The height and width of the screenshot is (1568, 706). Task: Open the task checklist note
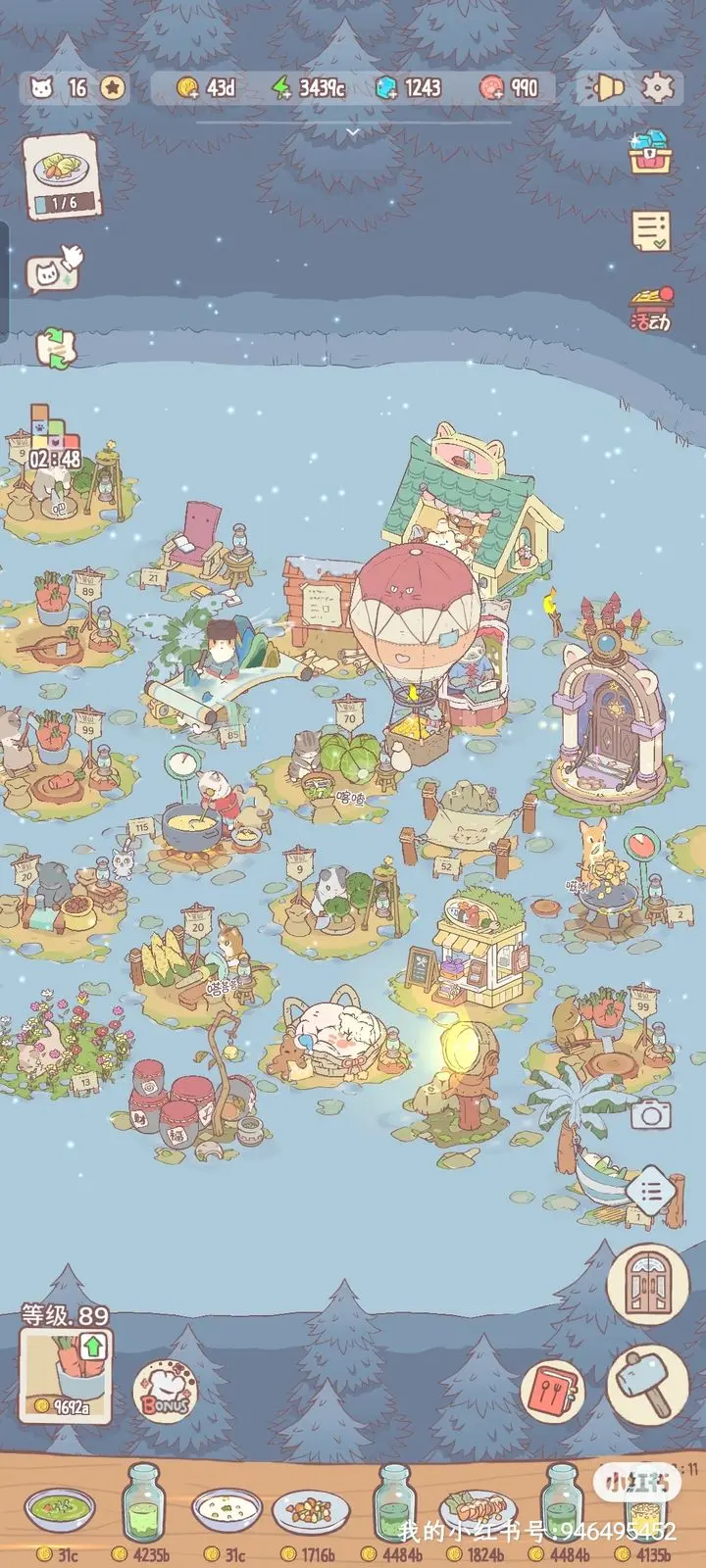pyautogui.click(x=650, y=231)
